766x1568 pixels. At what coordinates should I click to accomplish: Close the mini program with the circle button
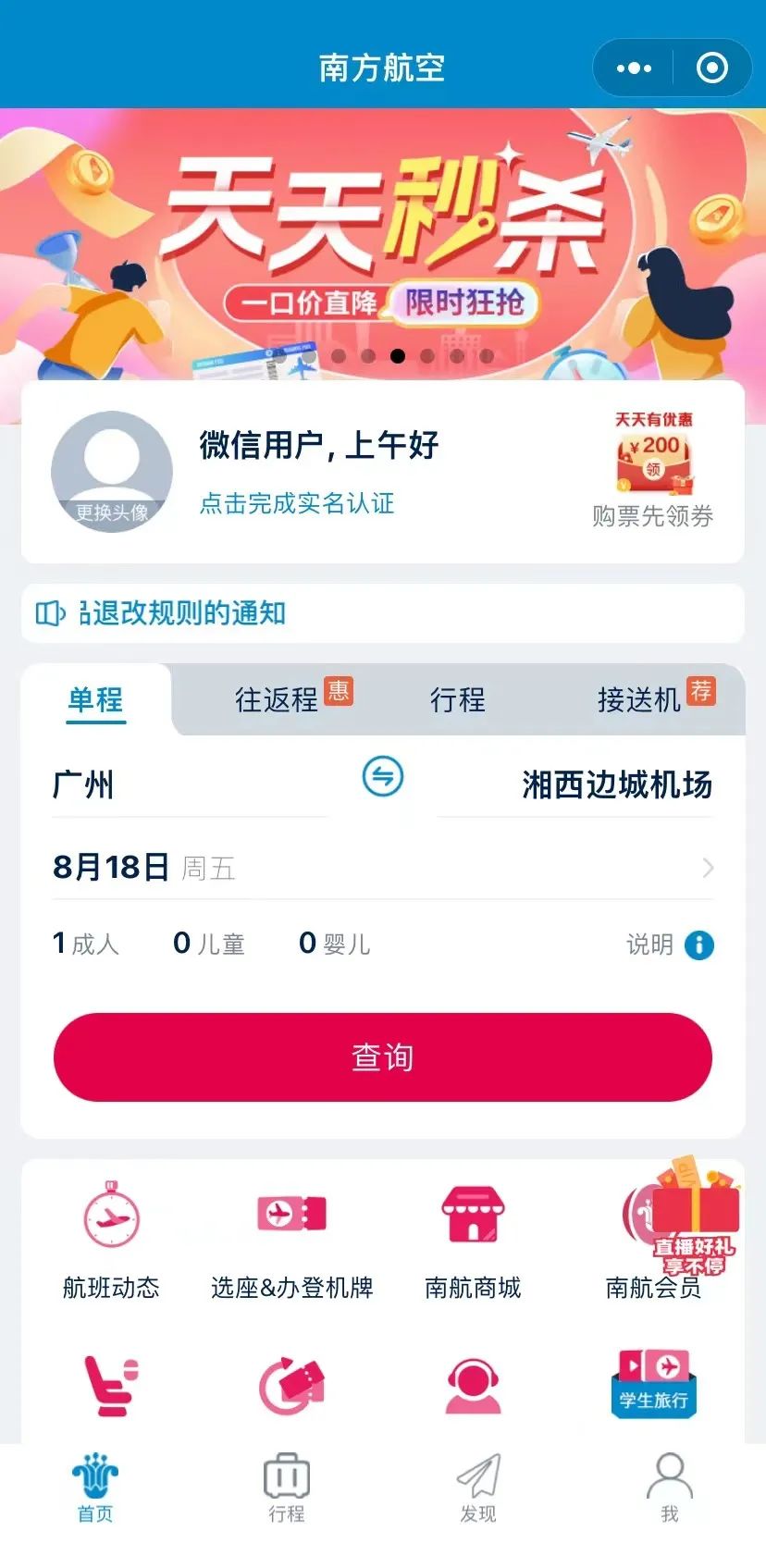(x=711, y=68)
